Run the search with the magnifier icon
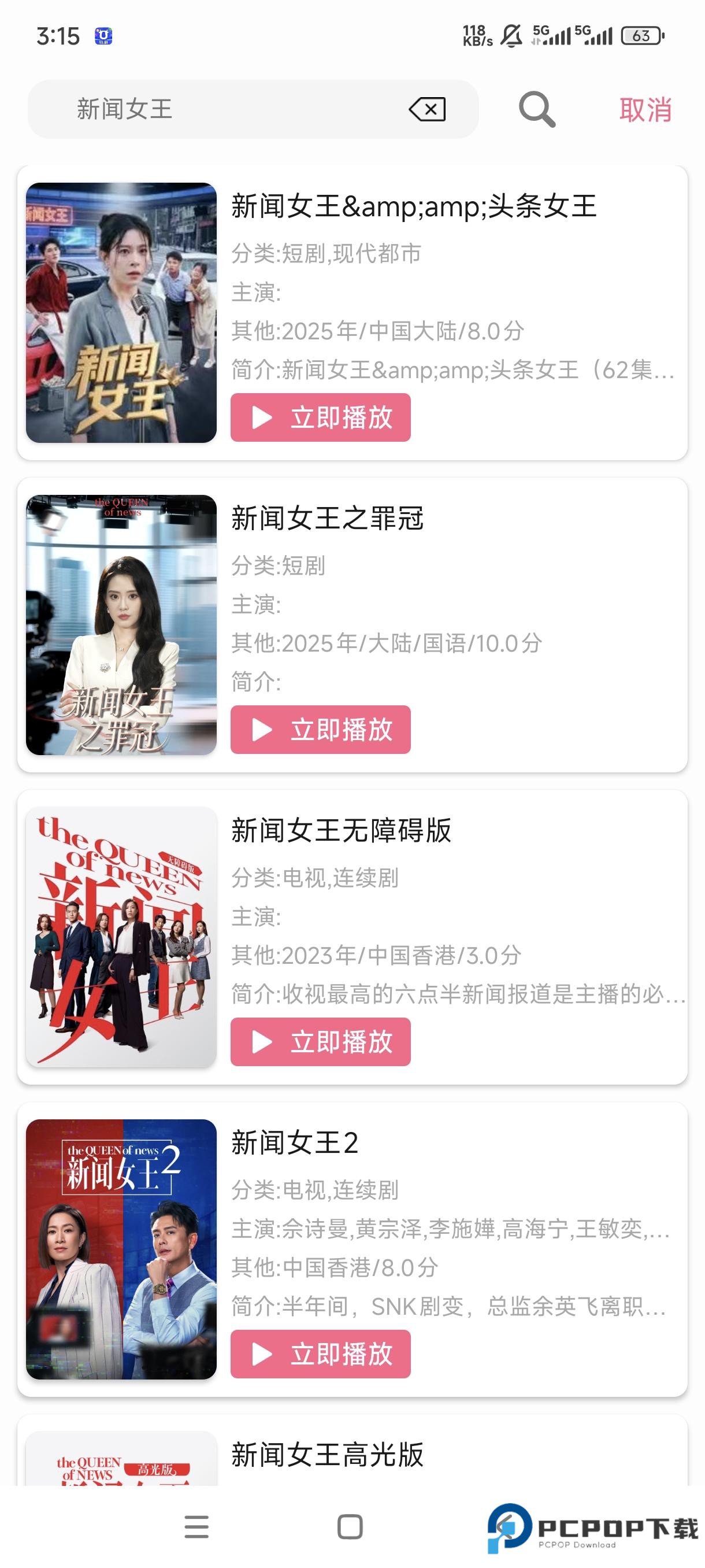705x1568 pixels. point(536,110)
